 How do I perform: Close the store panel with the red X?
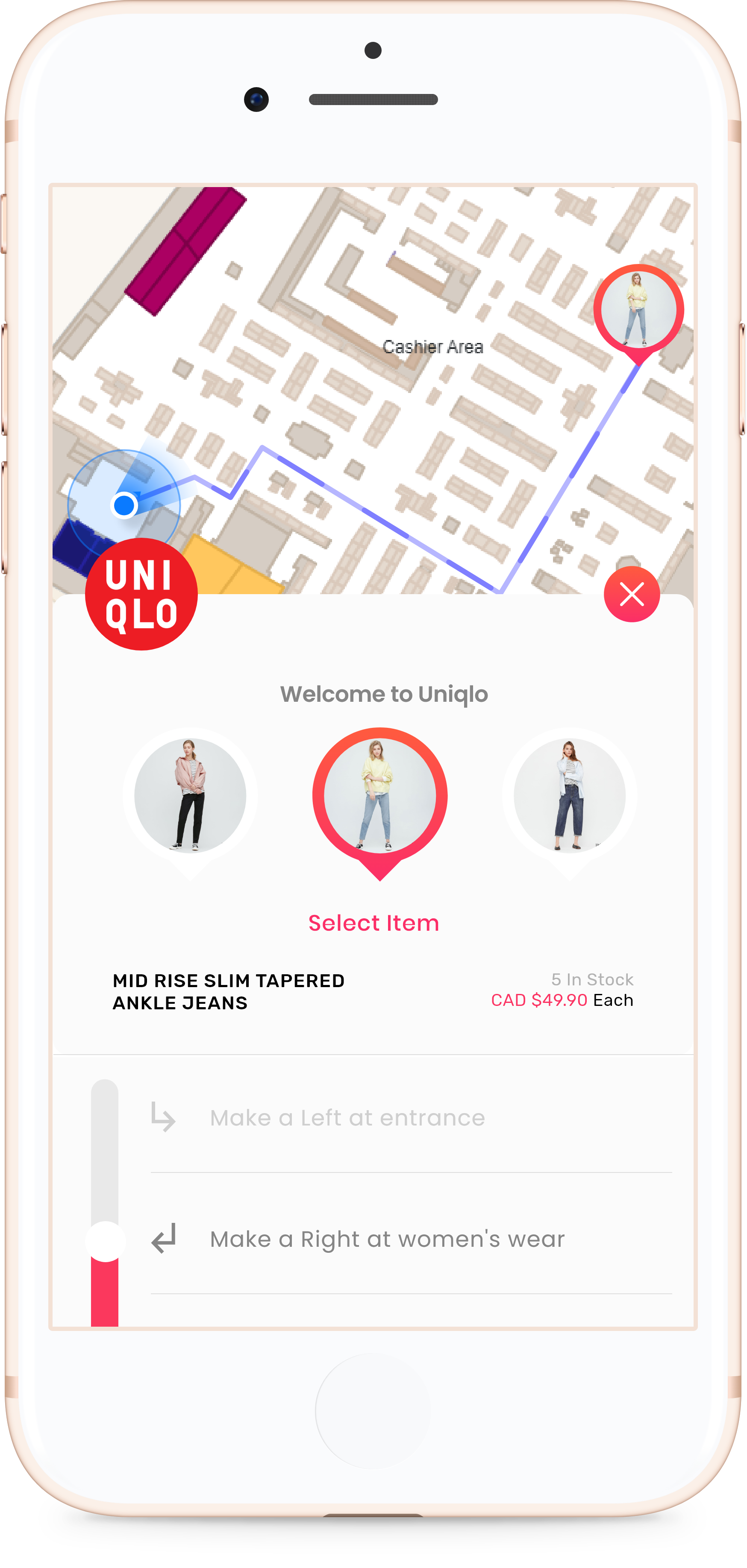[631, 594]
